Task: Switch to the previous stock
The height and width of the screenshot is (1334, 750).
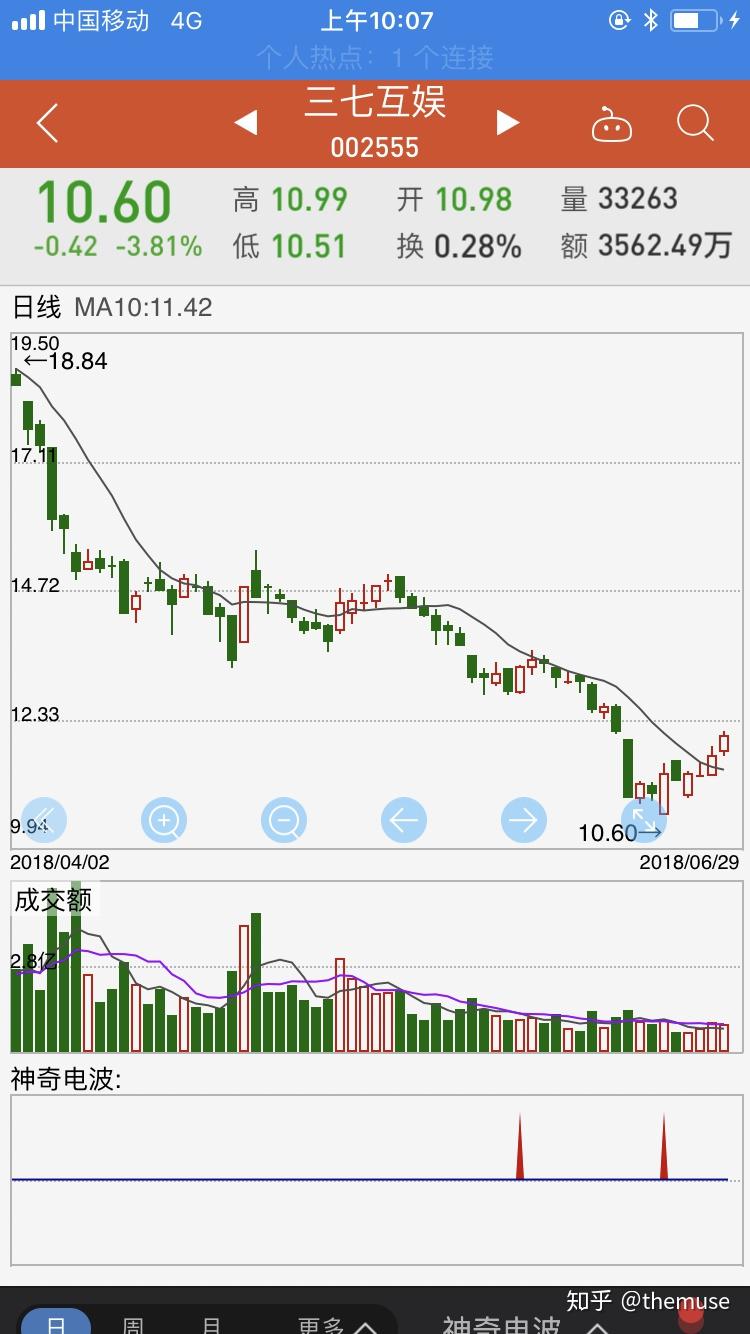Action: click(246, 123)
